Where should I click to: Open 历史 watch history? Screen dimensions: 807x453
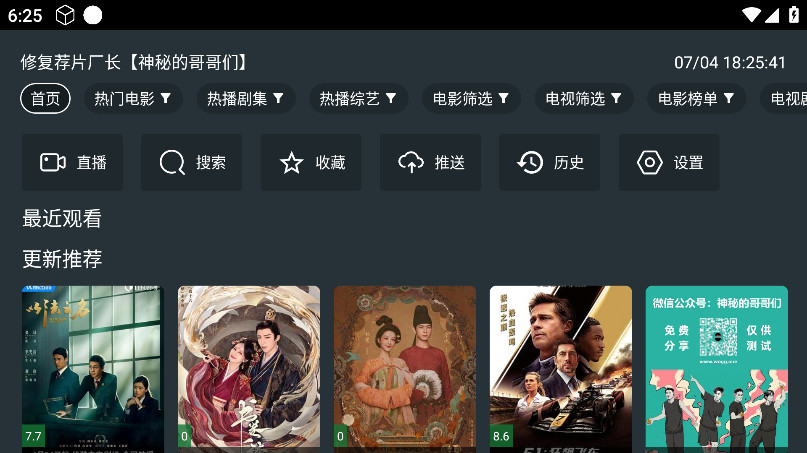point(550,162)
